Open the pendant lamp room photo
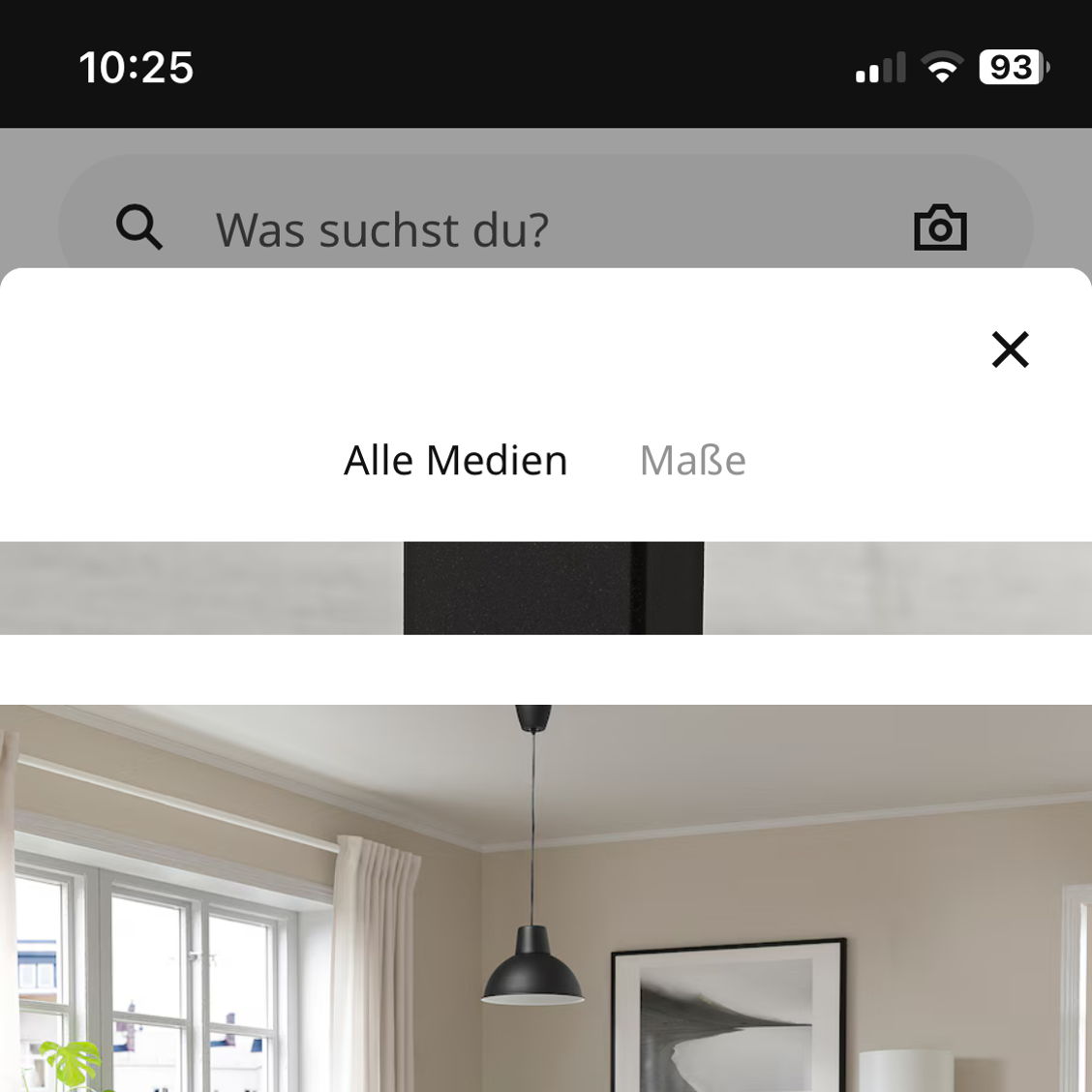The image size is (1092, 1092). tap(546, 900)
